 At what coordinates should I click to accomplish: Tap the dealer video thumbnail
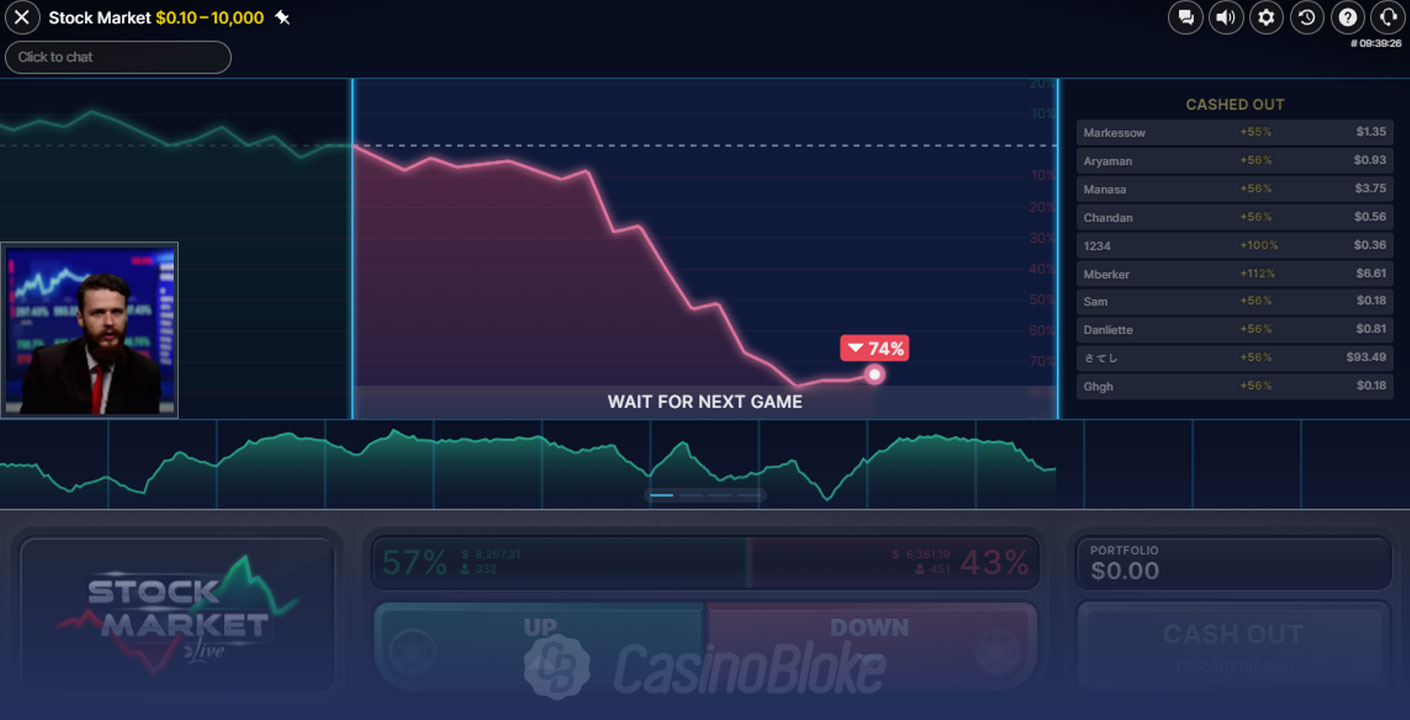90,329
